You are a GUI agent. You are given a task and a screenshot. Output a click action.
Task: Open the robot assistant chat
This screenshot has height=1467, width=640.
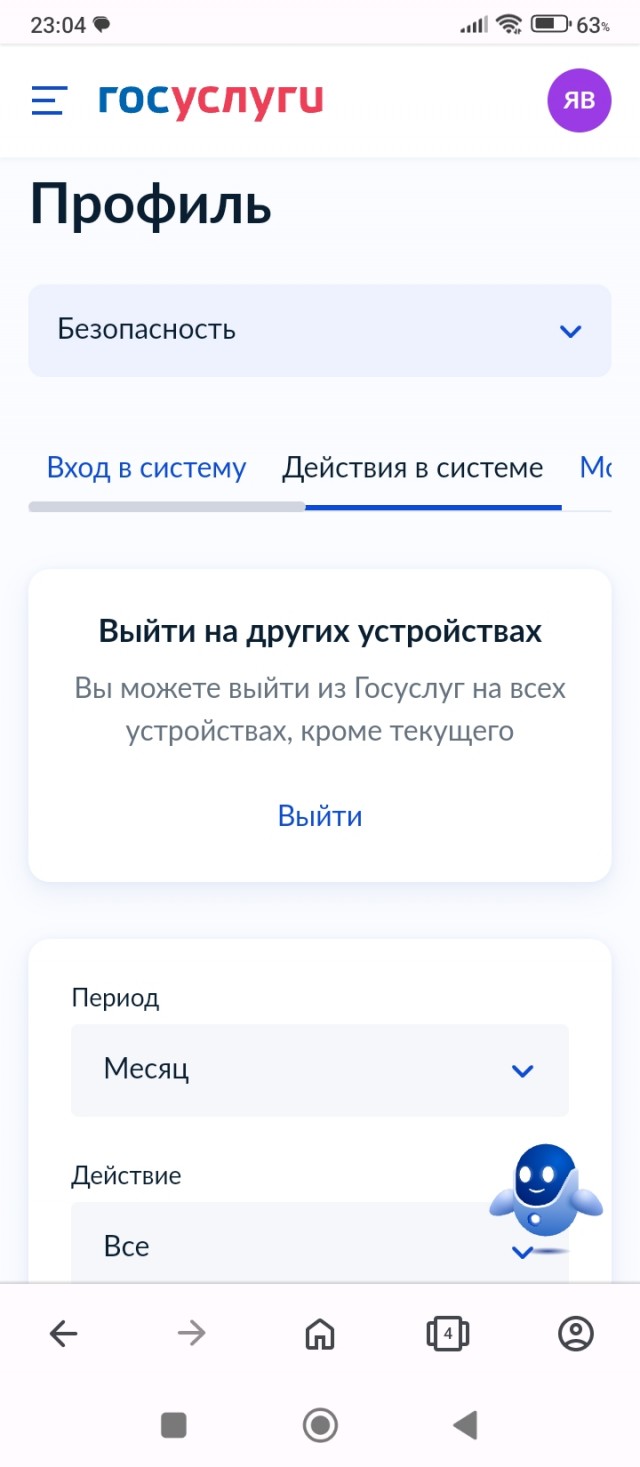point(546,1196)
